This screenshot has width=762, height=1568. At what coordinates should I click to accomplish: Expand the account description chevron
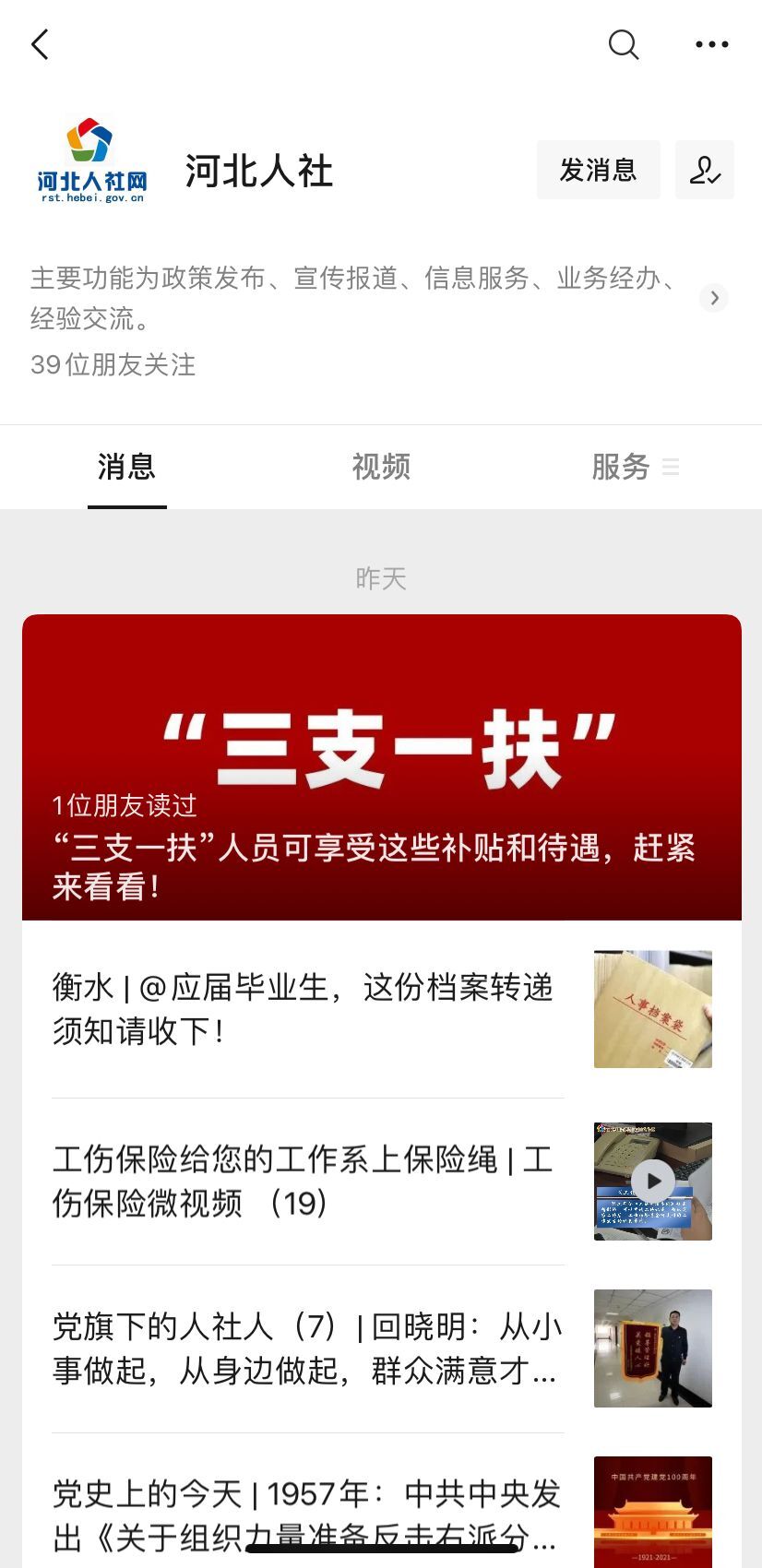click(x=713, y=298)
